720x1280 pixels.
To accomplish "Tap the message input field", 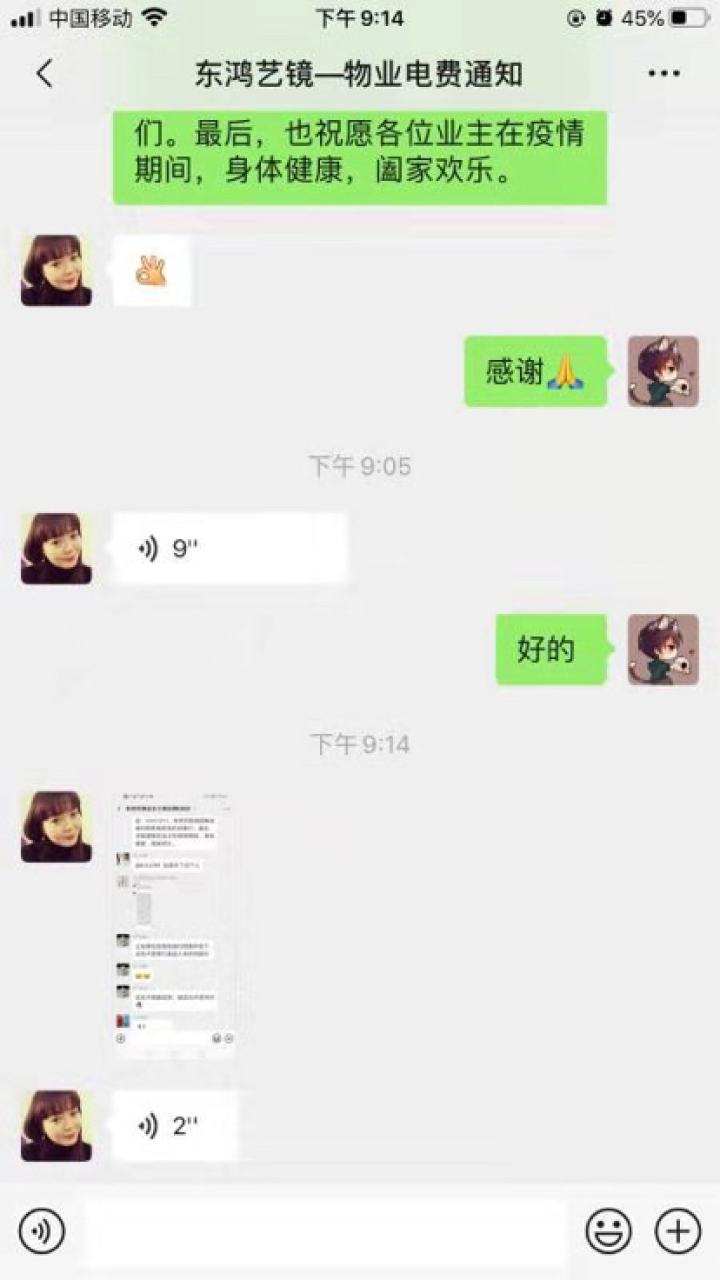I will [330, 1230].
